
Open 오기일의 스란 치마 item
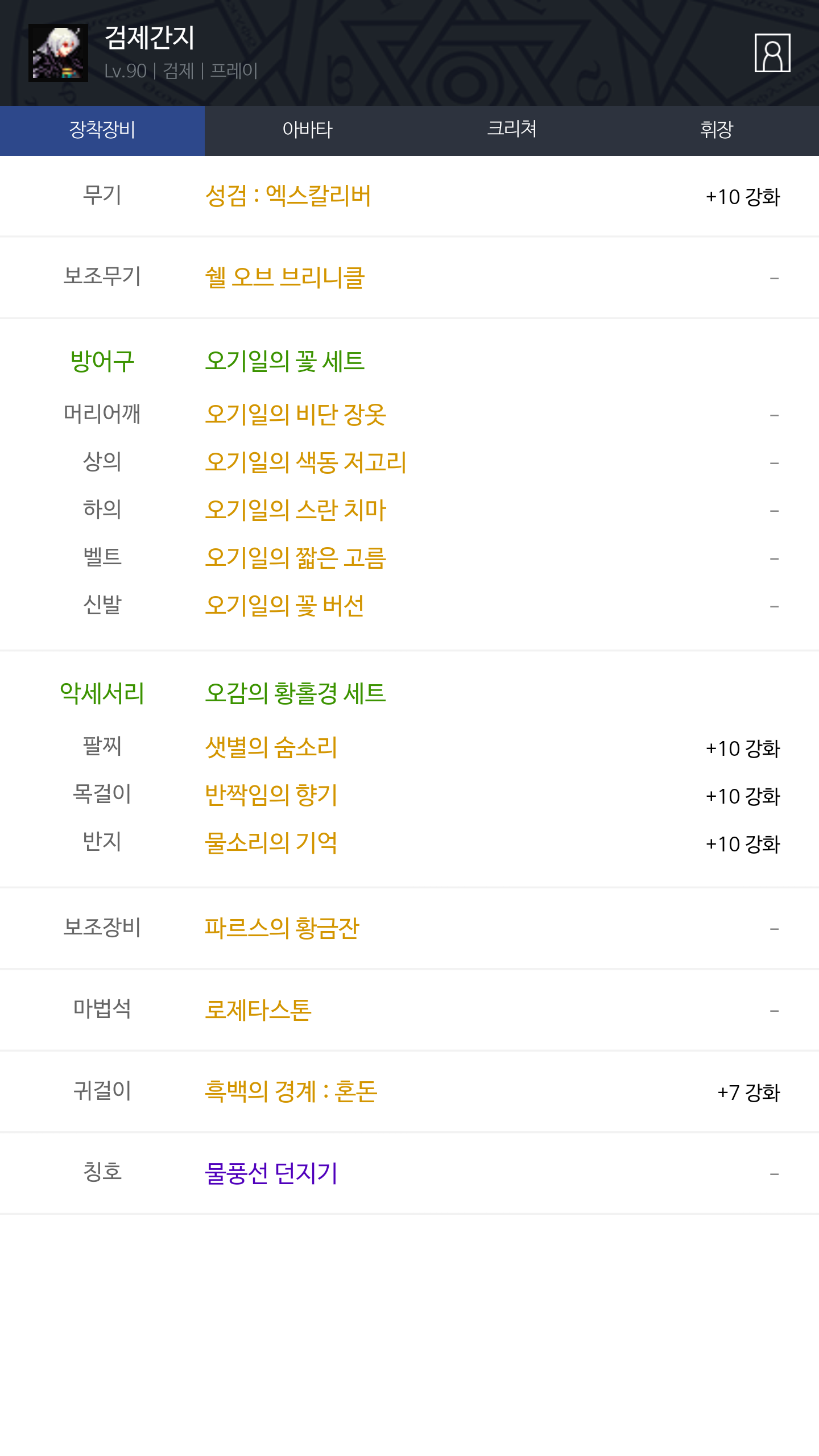[x=296, y=510]
